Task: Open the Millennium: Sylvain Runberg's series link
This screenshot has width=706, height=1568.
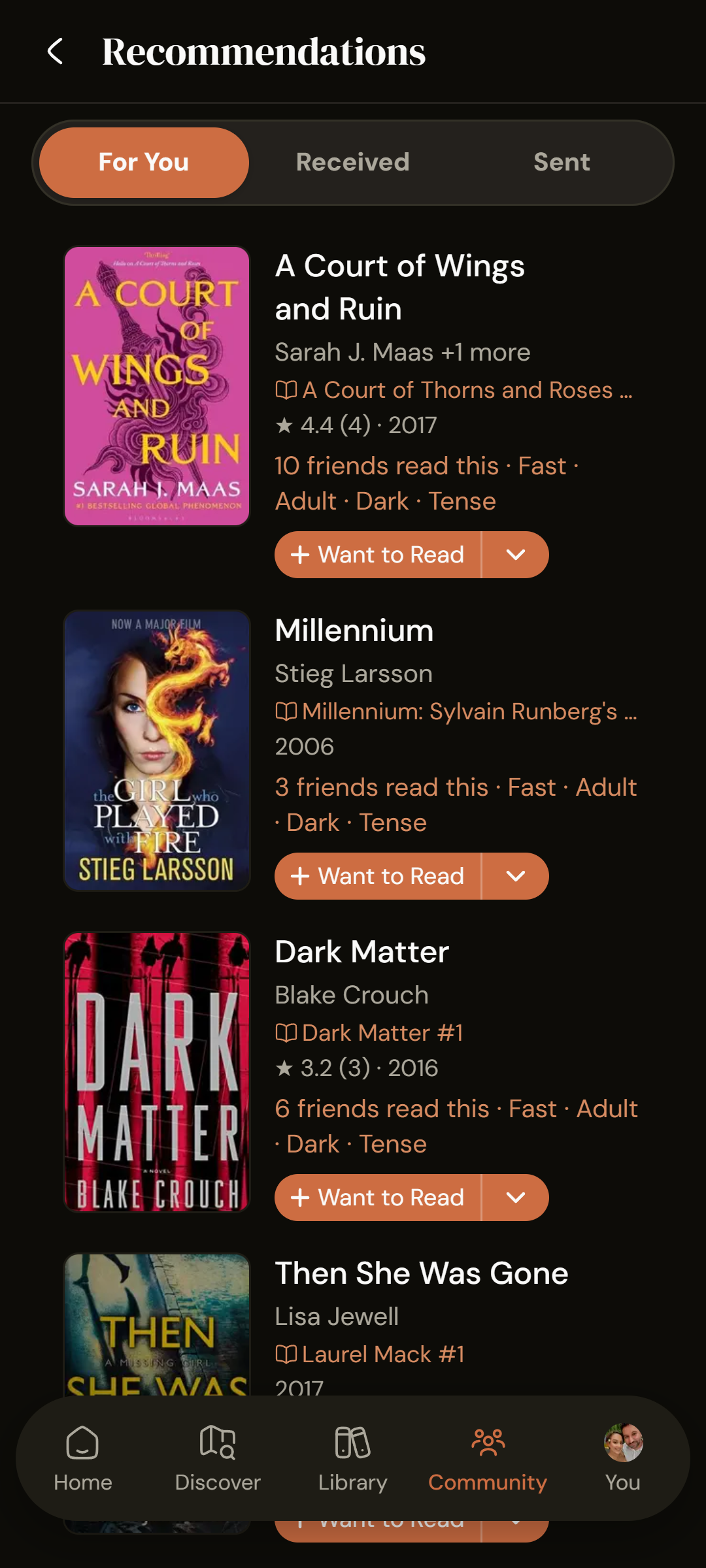Action: 456,711
